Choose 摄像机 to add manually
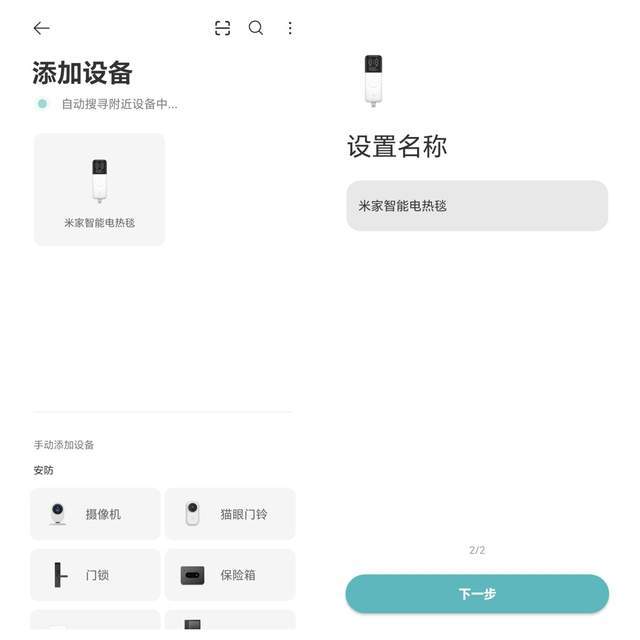640x640 pixels. click(95, 514)
